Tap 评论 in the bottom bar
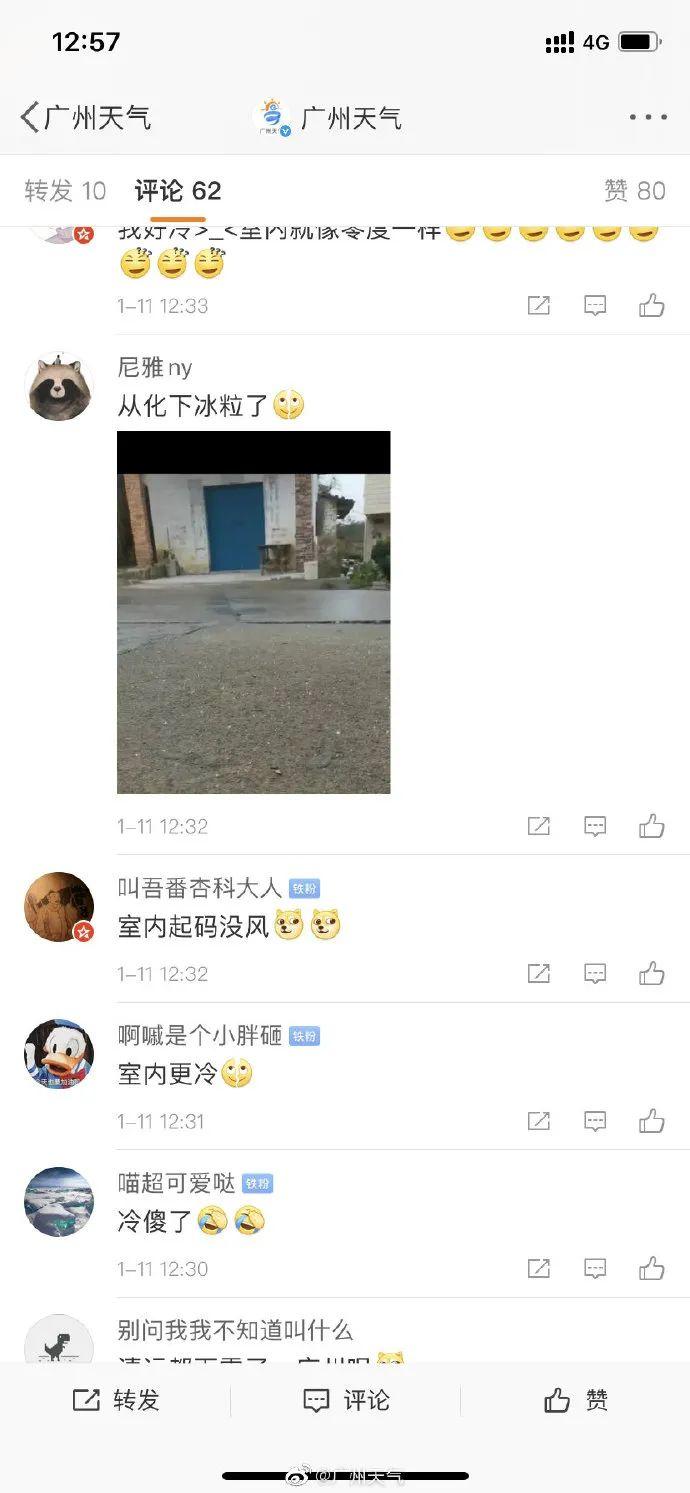This screenshot has height=1493, width=690. tap(346, 1400)
